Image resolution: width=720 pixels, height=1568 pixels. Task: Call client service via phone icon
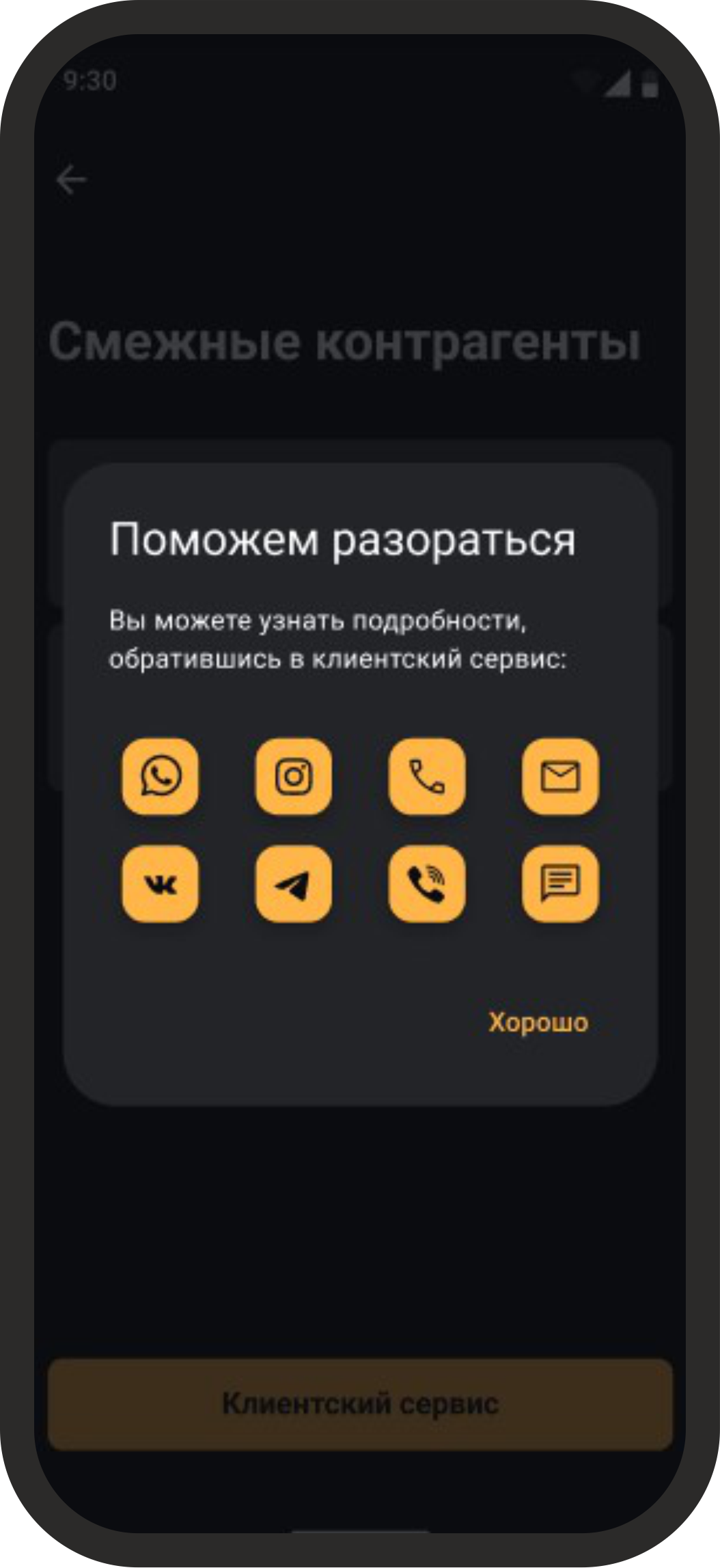tap(427, 776)
